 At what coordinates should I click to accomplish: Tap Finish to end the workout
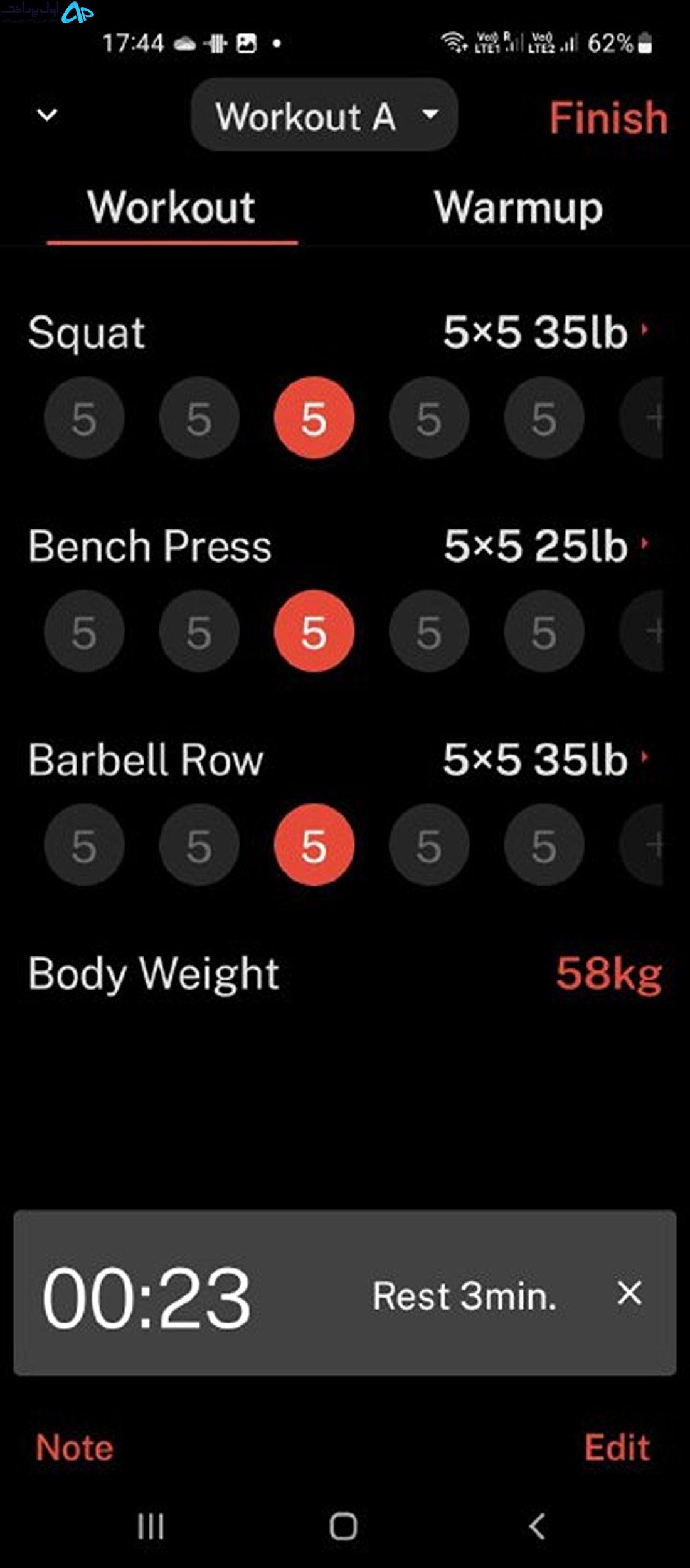(608, 117)
